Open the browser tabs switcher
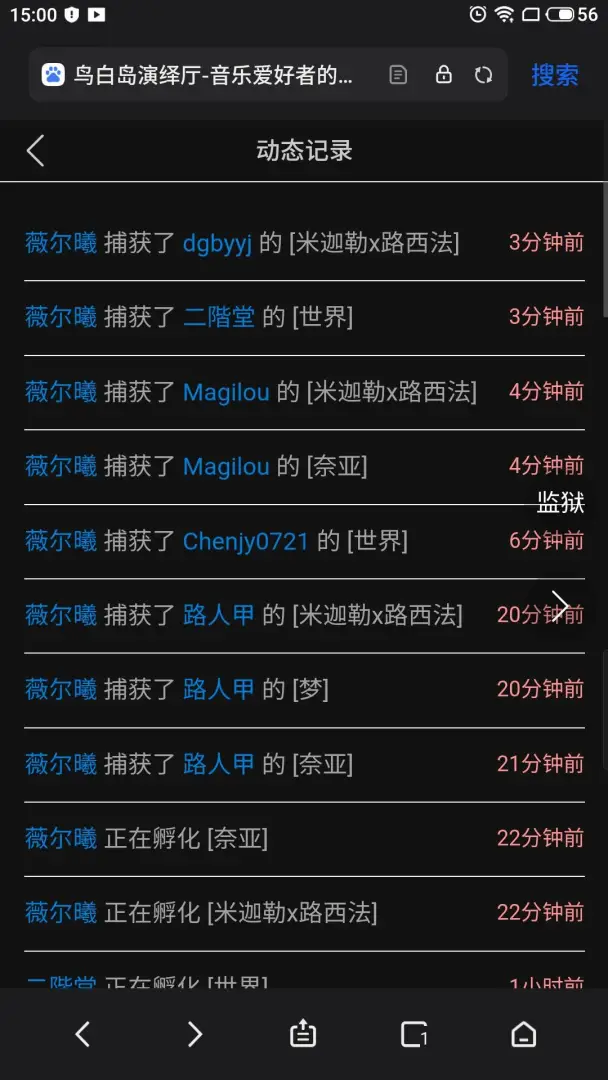Screen dimensions: 608x1080 [414, 1035]
